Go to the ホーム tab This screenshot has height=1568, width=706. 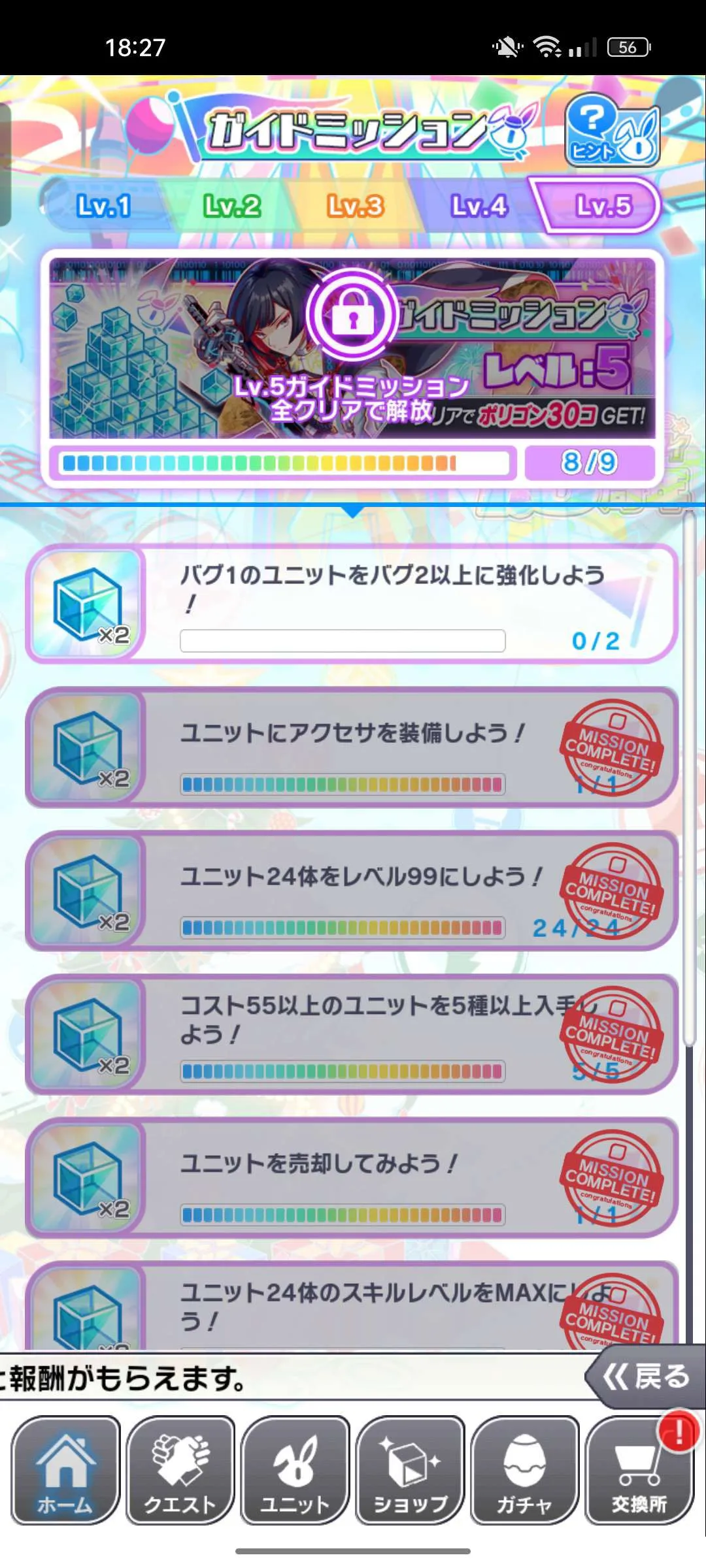[x=65, y=1470]
